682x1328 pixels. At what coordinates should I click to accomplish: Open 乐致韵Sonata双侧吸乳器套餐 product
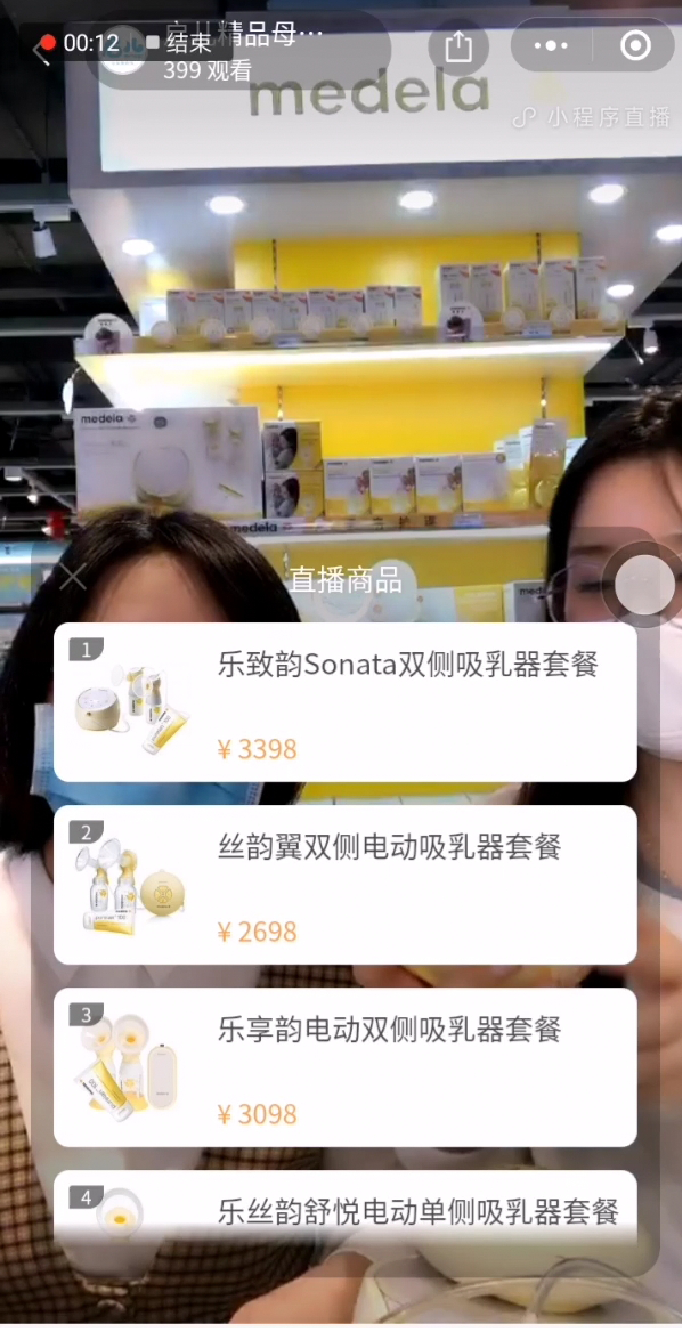(x=345, y=702)
